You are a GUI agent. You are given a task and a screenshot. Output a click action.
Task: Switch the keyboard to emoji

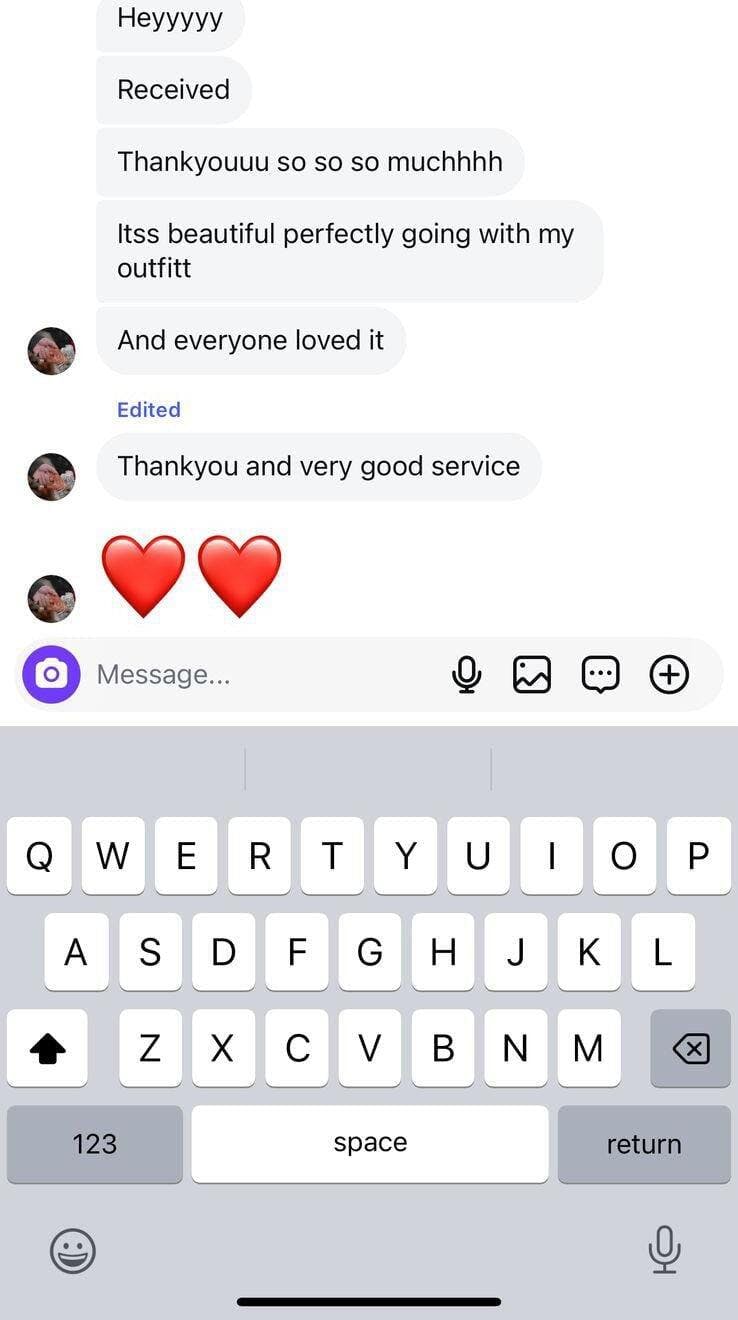(x=73, y=1250)
